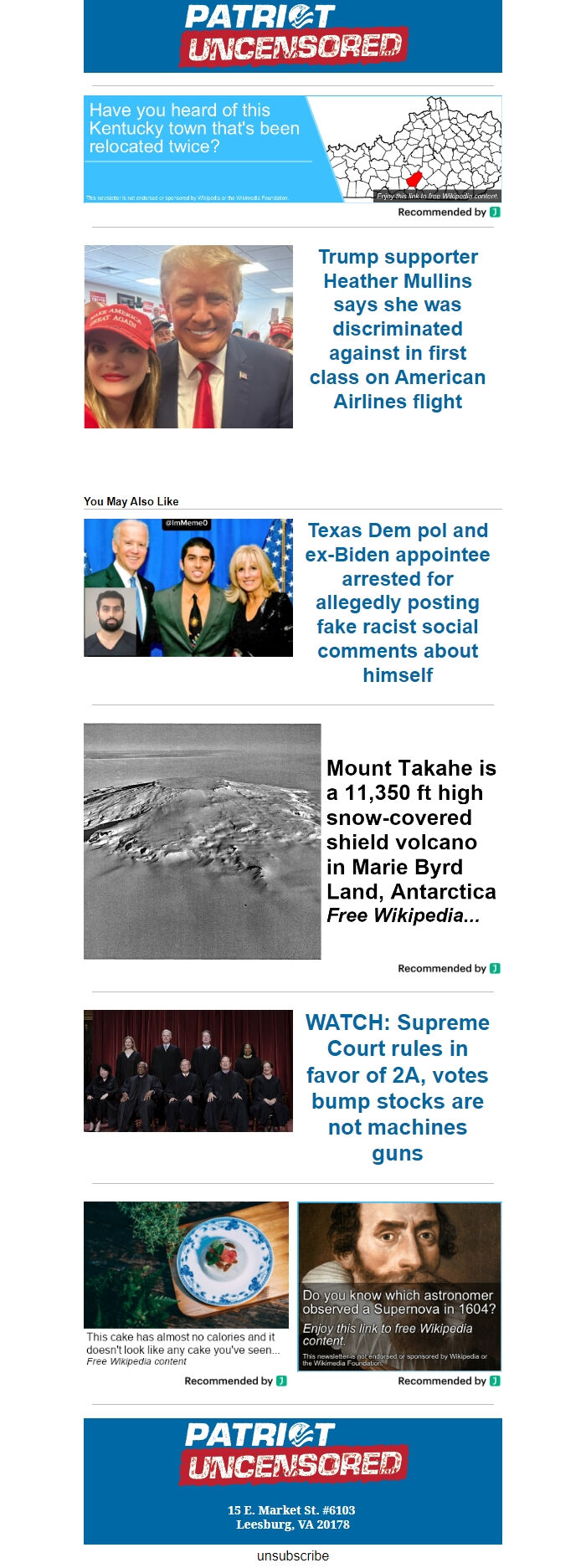Unsubscribe from this newsletter
This screenshot has width=586, height=1568.
pyautogui.click(x=292, y=1555)
